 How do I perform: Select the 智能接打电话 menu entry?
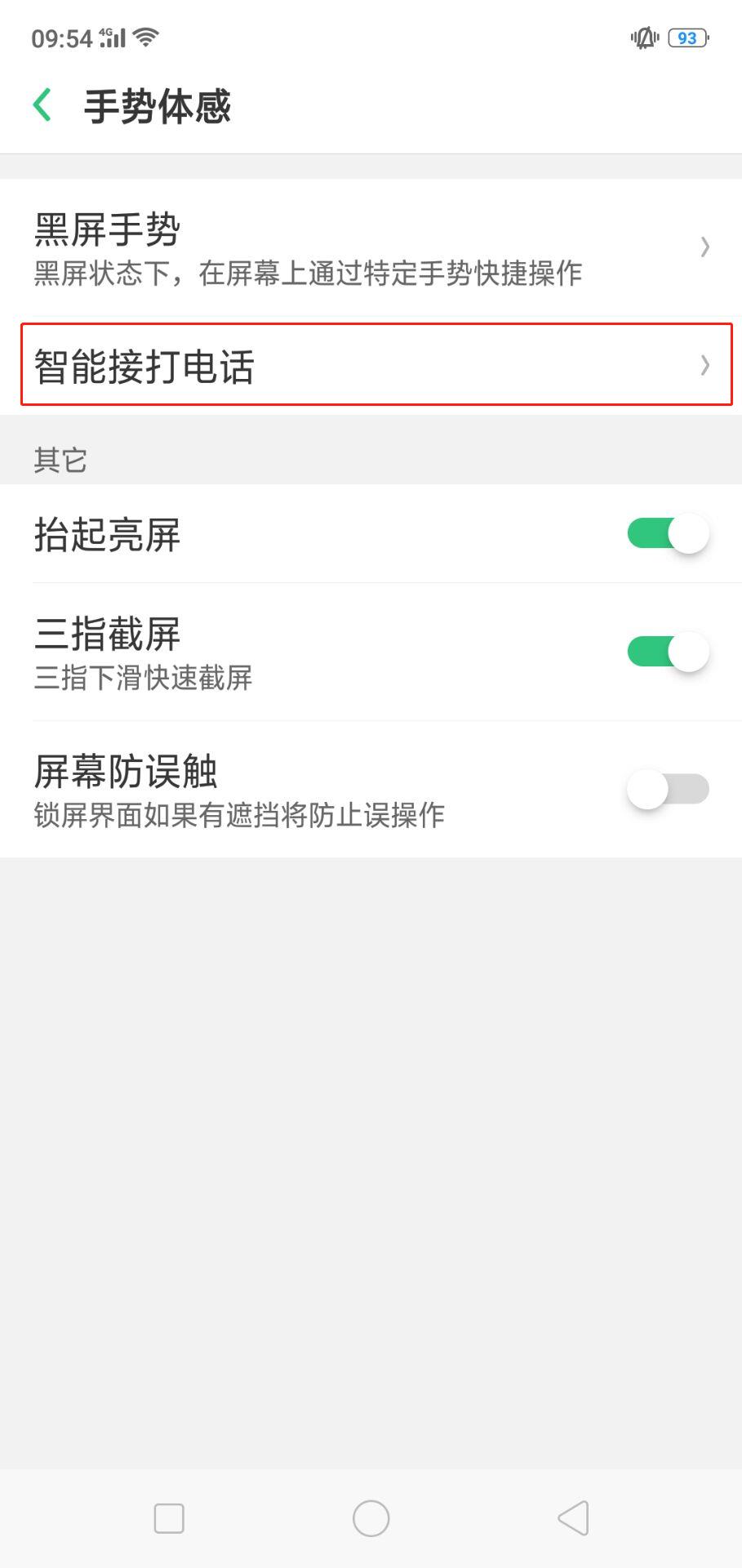pyautogui.click(x=144, y=366)
